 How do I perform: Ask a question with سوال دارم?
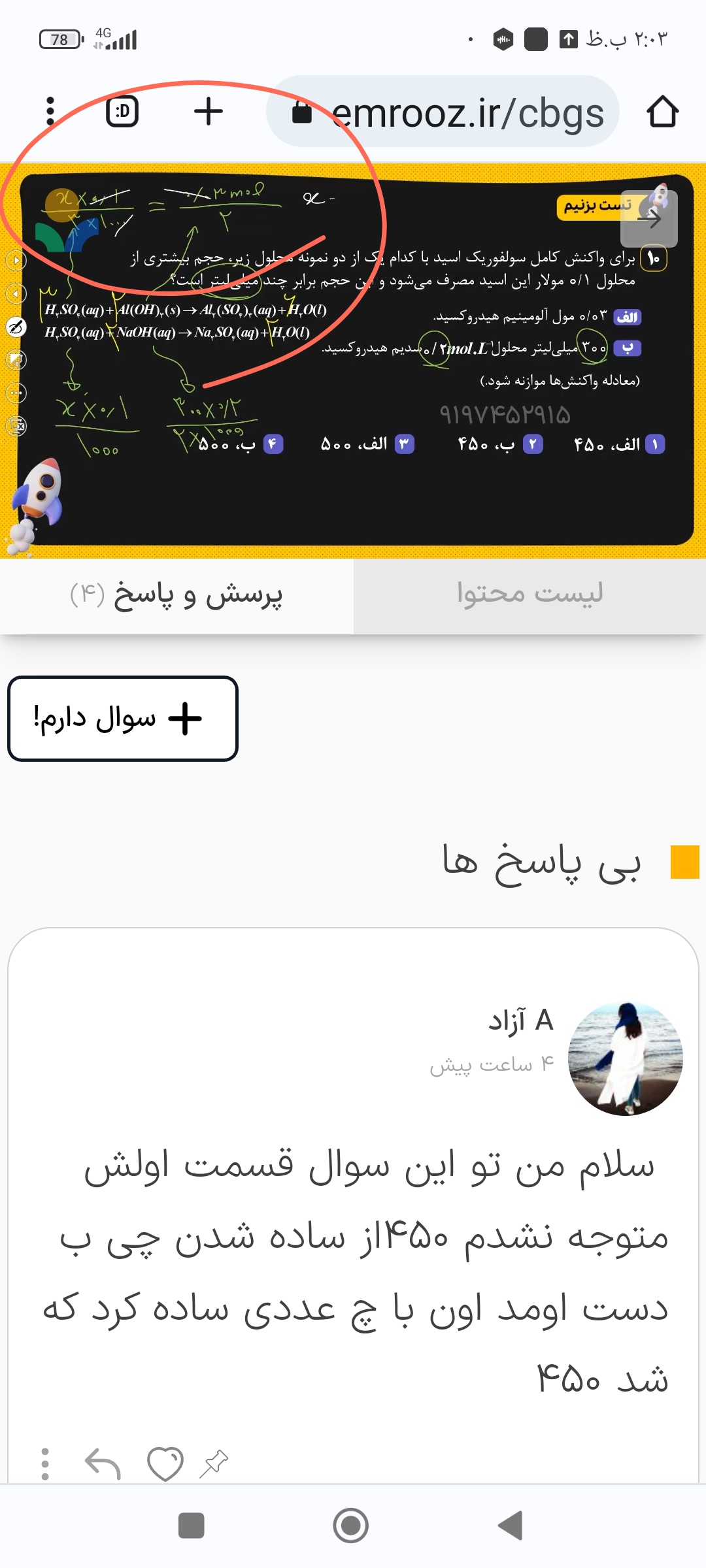click(123, 719)
